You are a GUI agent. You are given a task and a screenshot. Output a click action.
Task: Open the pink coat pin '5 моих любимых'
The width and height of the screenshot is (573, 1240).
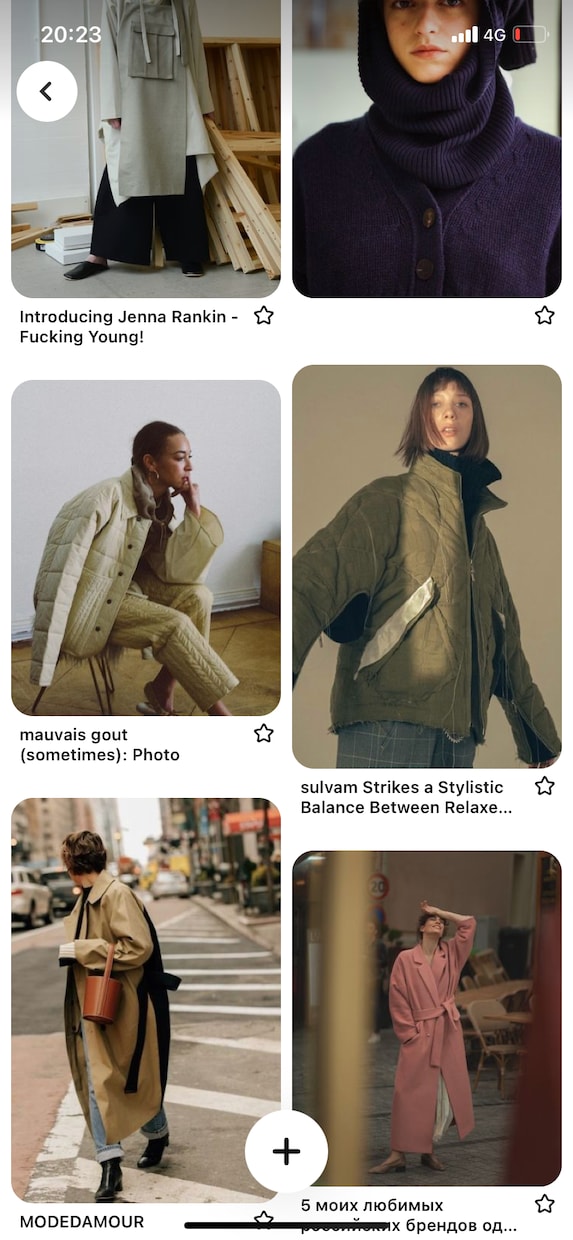click(x=427, y=1018)
